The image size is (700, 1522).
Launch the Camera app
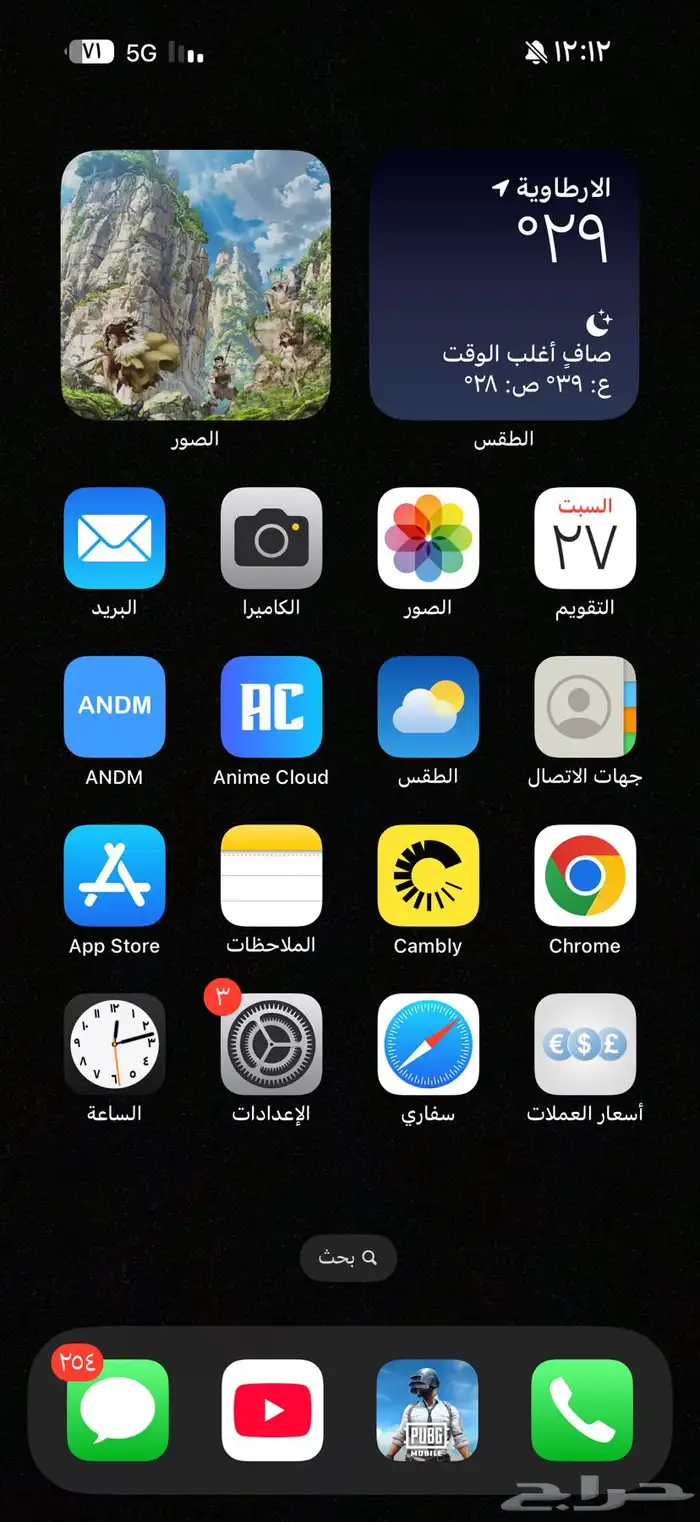tap(271, 538)
